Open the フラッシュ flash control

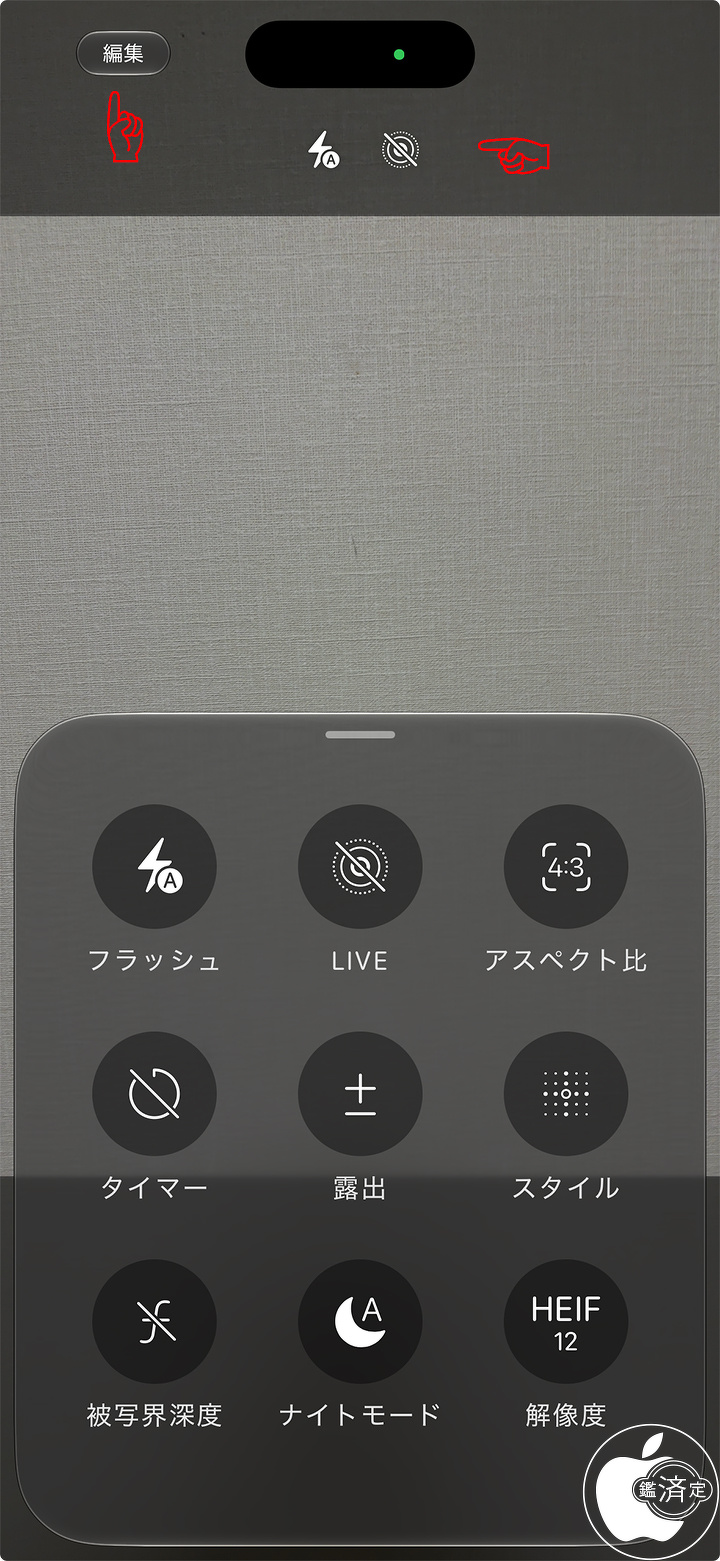tap(154, 866)
